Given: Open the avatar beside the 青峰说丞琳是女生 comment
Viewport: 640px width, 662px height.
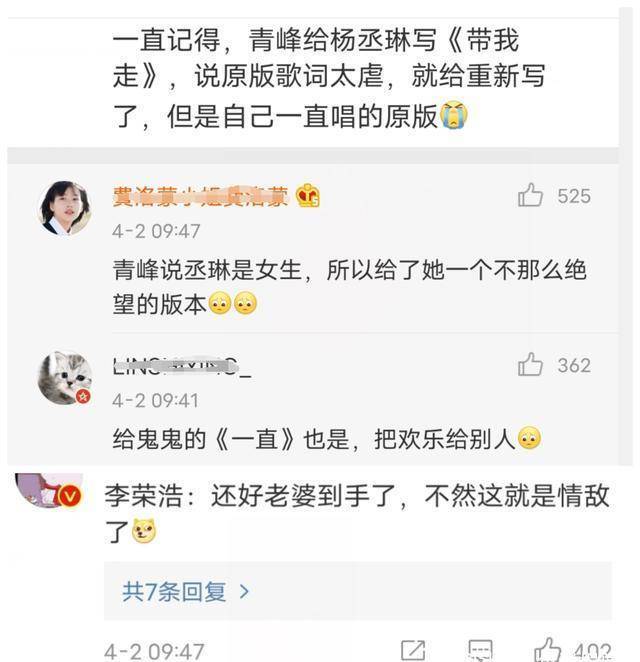Looking at the screenshot, I should point(65,208).
